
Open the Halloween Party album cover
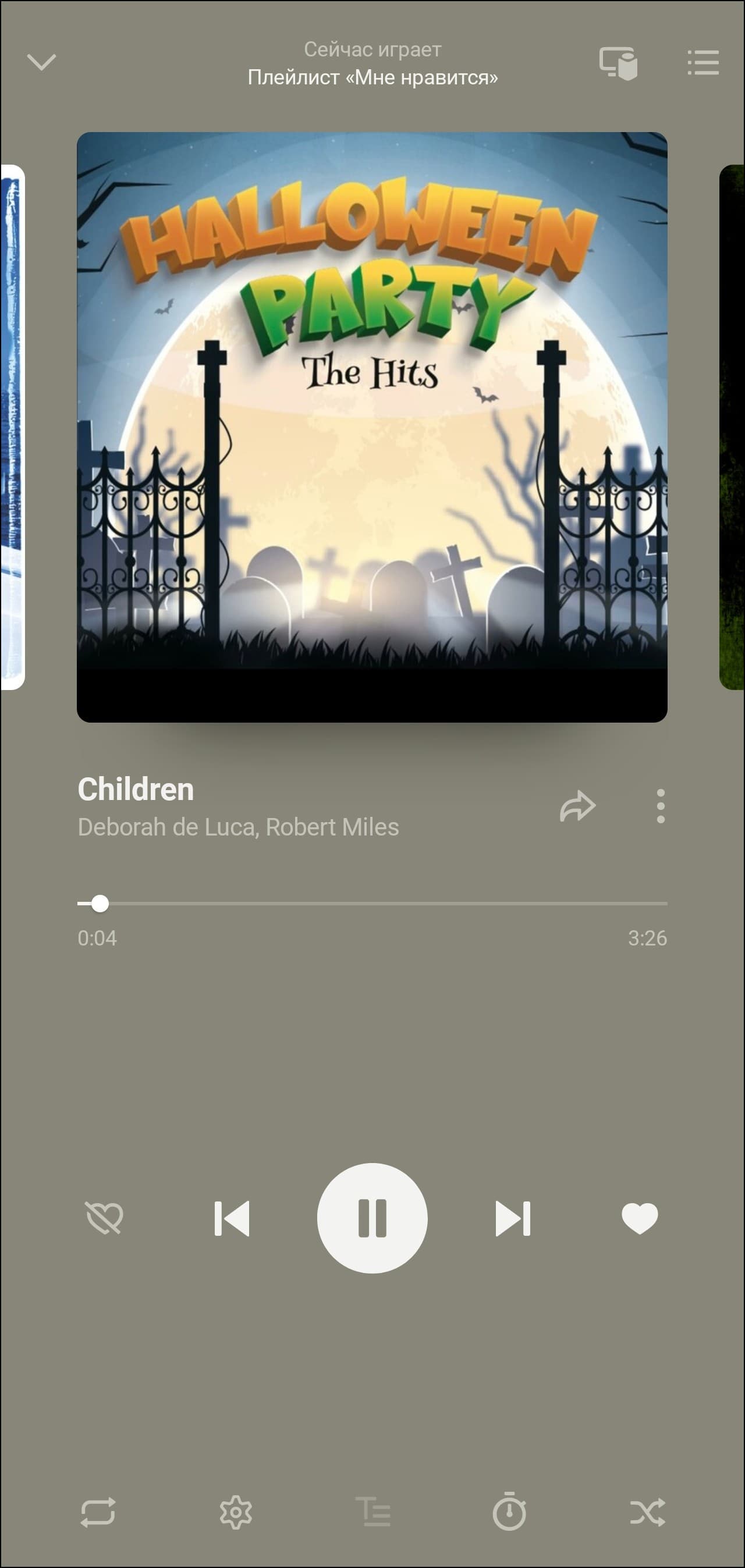click(371, 426)
